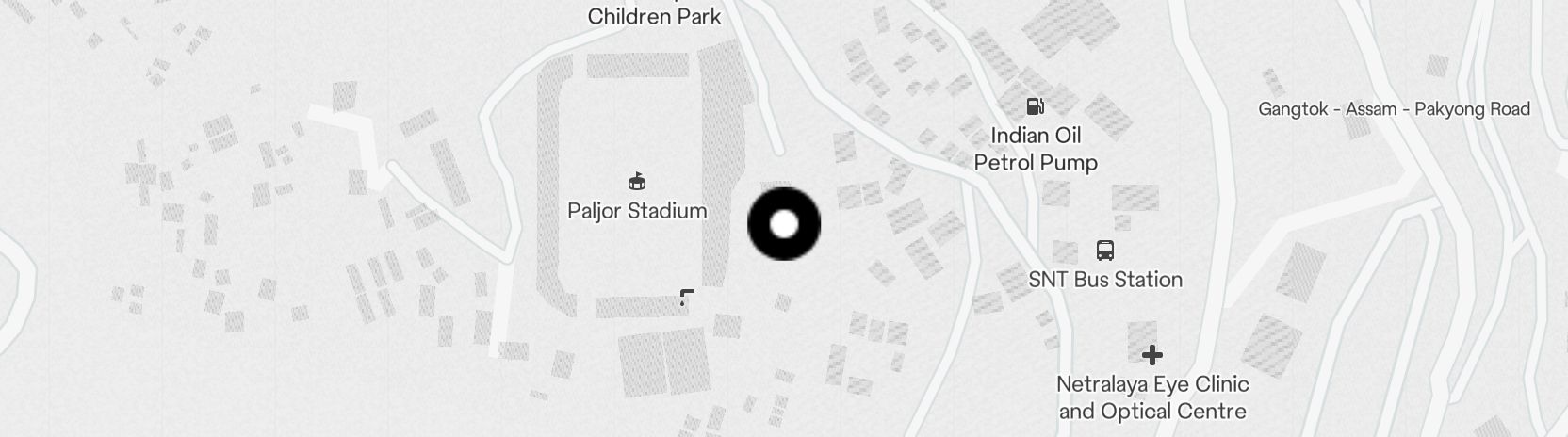This screenshot has width=1568, height=437.
Task: Select the Paljor Stadium map marker
Action: coord(638,183)
